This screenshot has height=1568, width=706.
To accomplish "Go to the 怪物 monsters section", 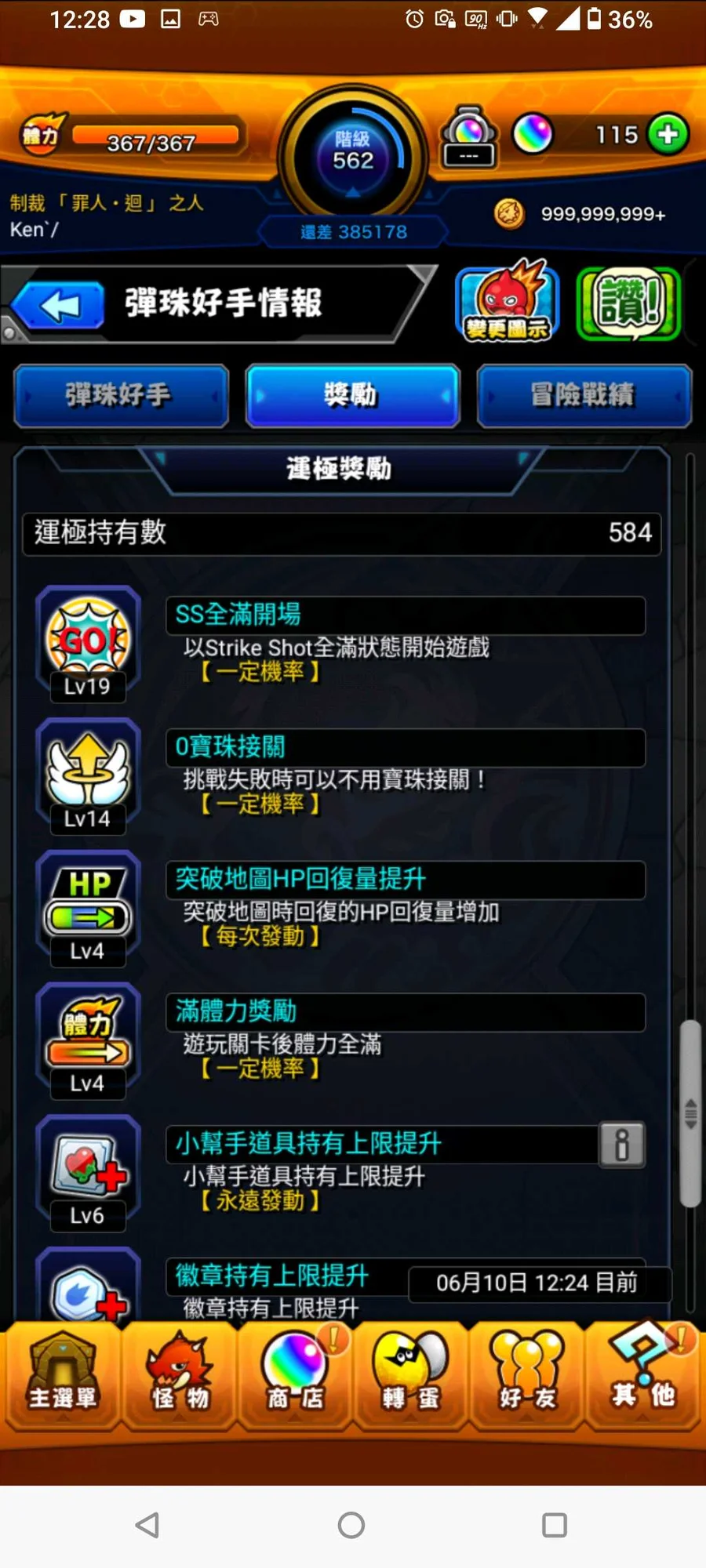I will point(180,1378).
